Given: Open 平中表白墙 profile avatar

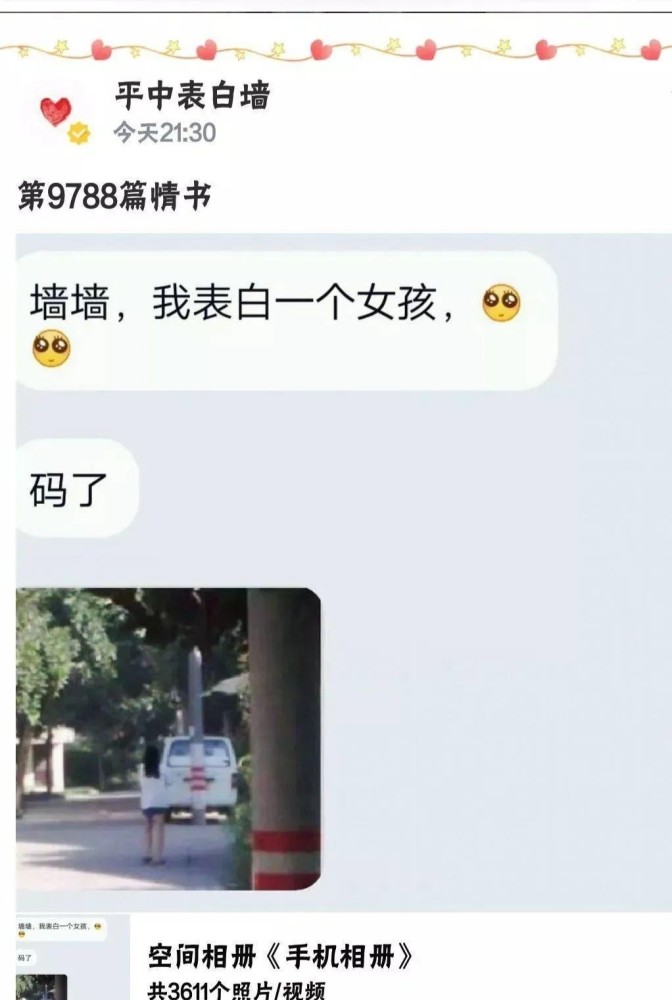Looking at the screenshot, I should tap(59, 114).
